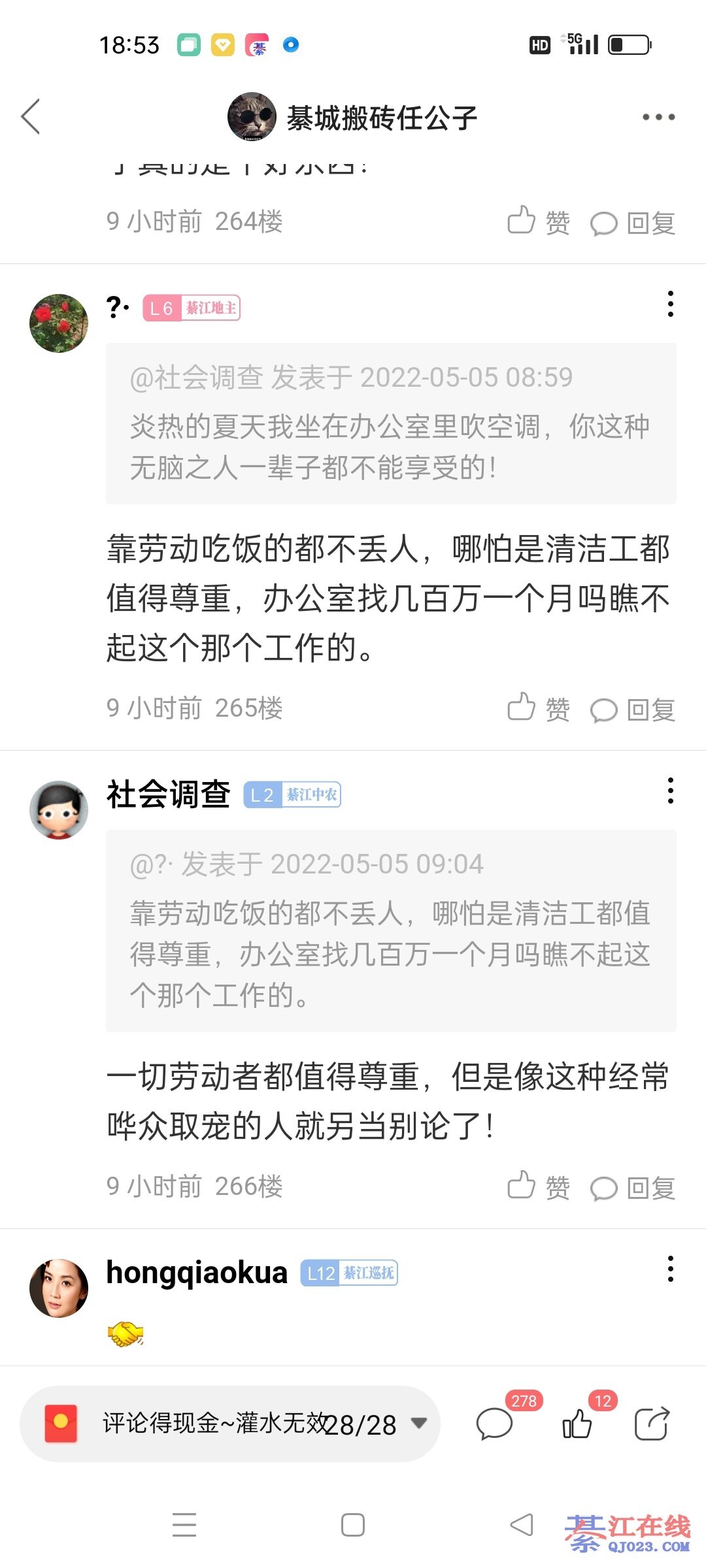Expand the 28/28 page selector

(x=418, y=1423)
